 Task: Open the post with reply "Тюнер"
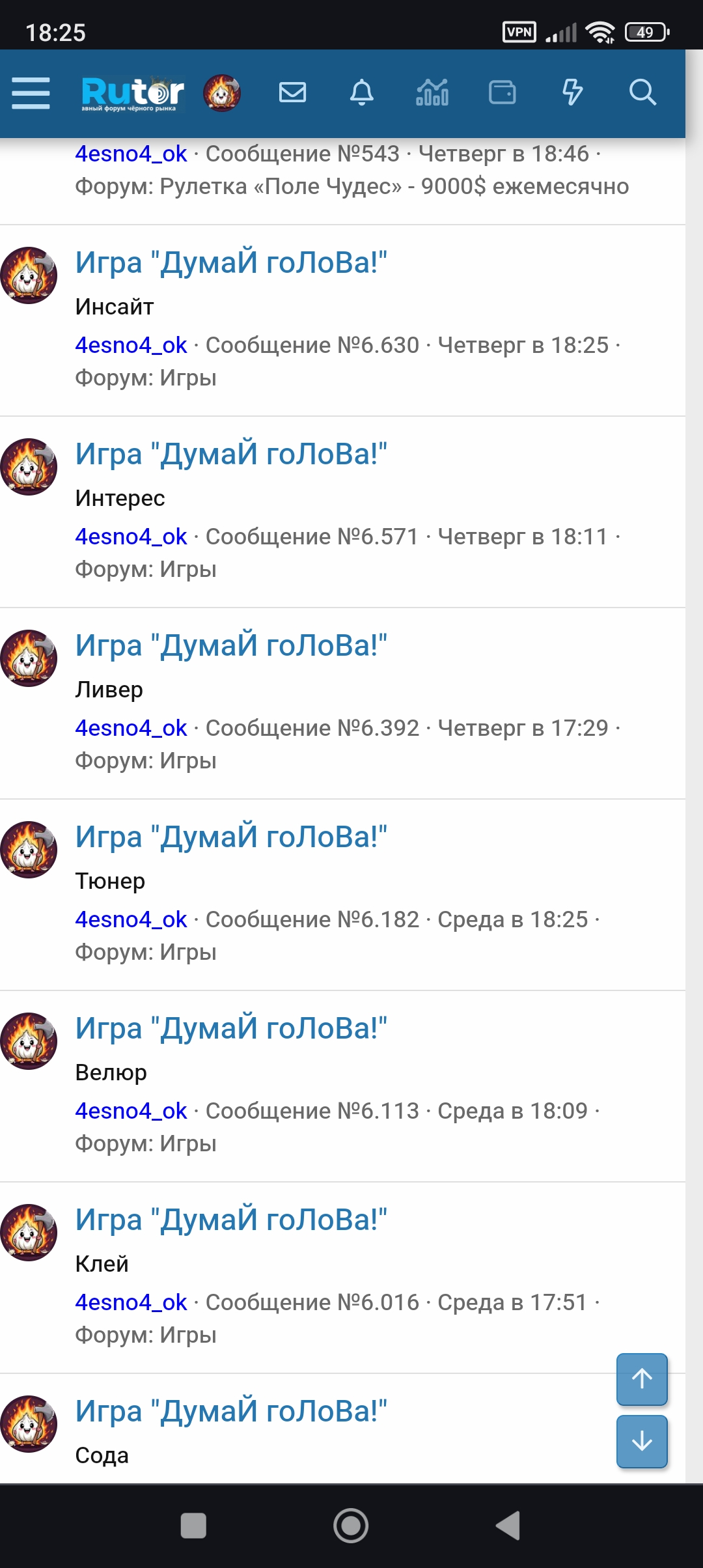pos(231,837)
